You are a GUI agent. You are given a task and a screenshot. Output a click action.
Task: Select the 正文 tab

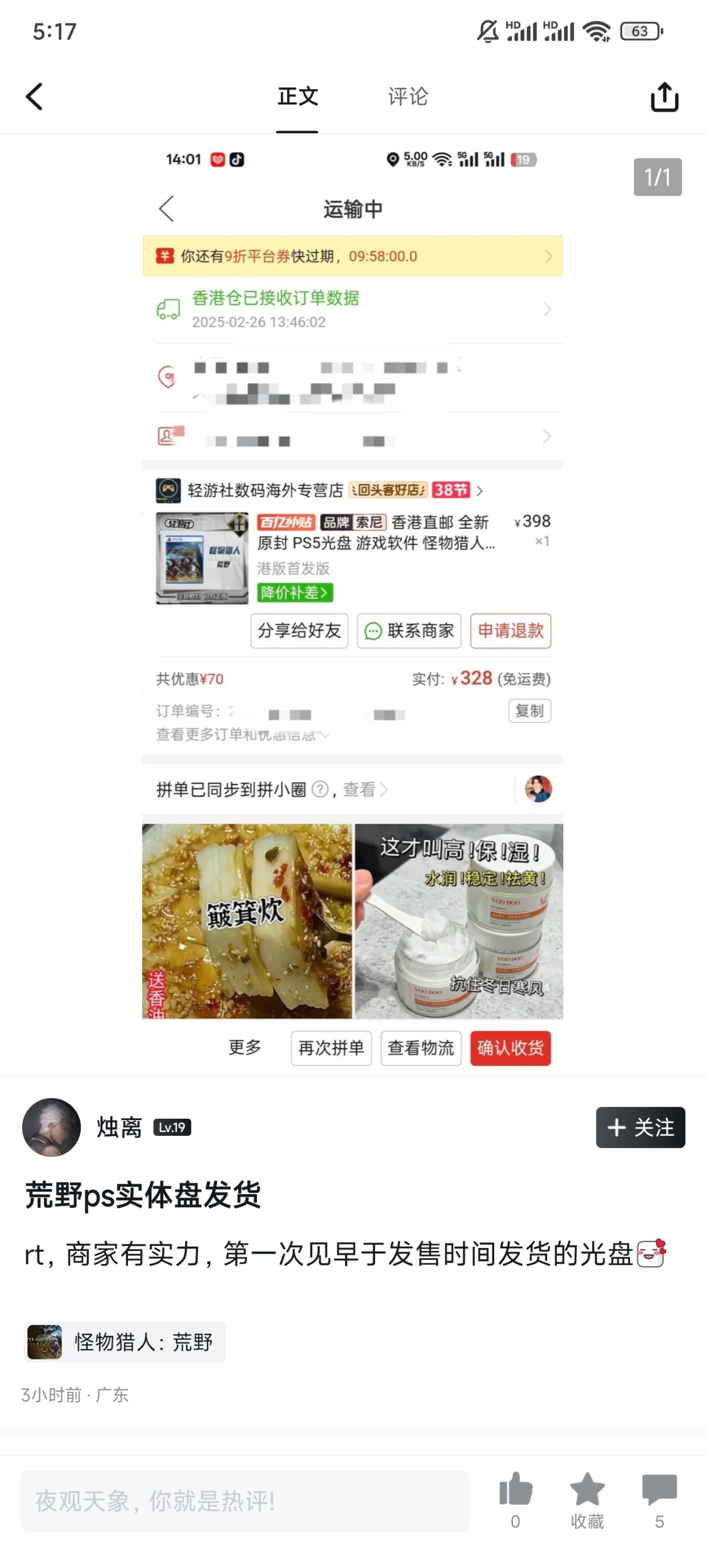[x=297, y=97]
